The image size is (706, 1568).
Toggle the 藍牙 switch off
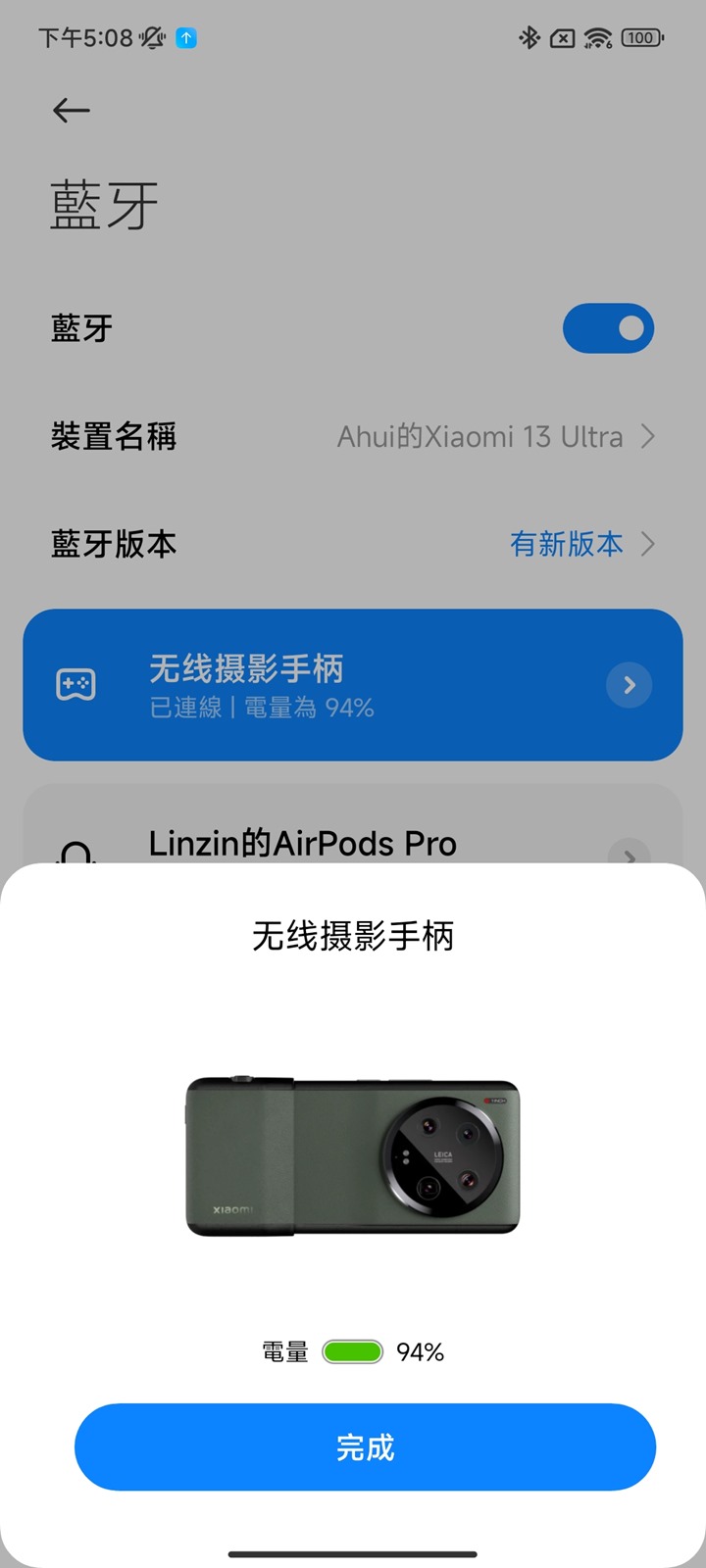pos(608,328)
